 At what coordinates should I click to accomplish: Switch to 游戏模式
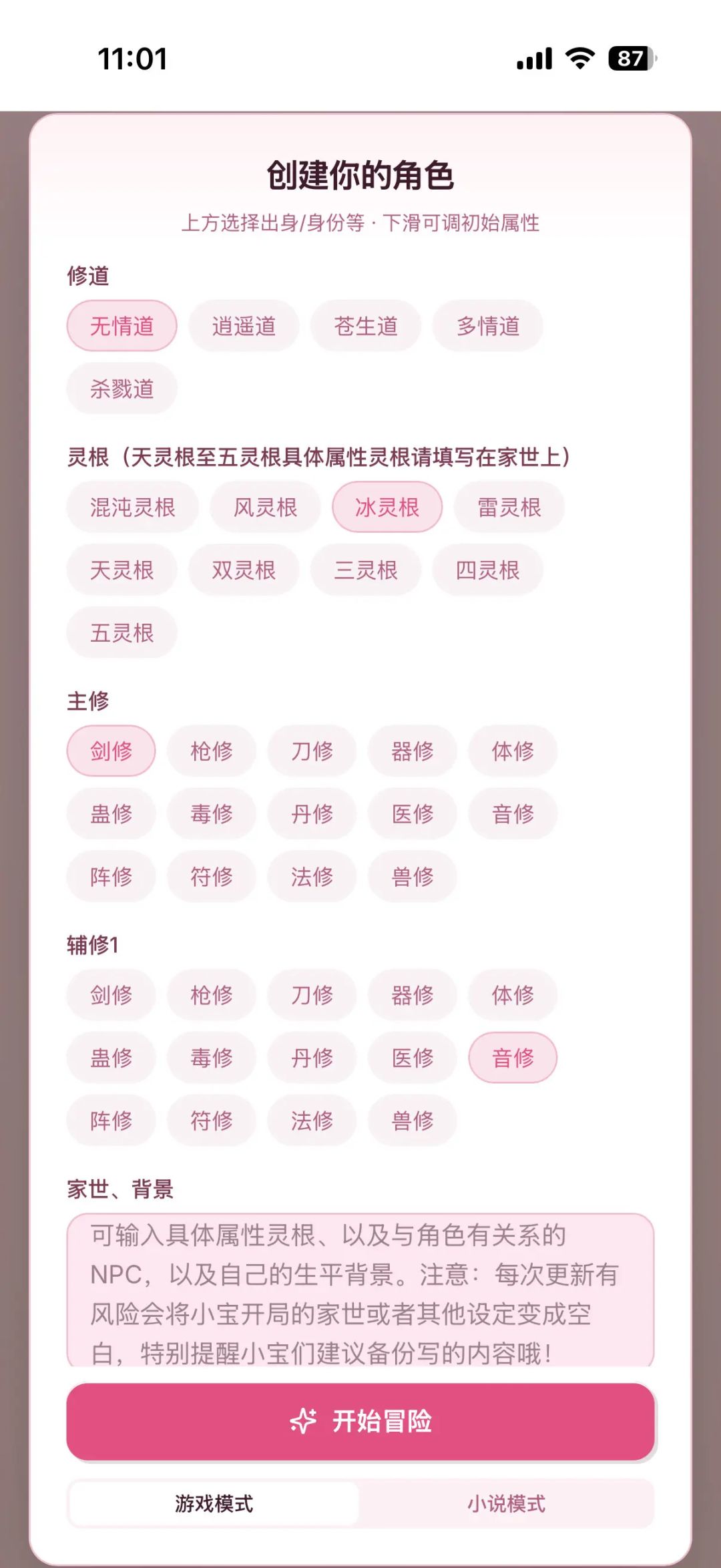[214, 1504]
